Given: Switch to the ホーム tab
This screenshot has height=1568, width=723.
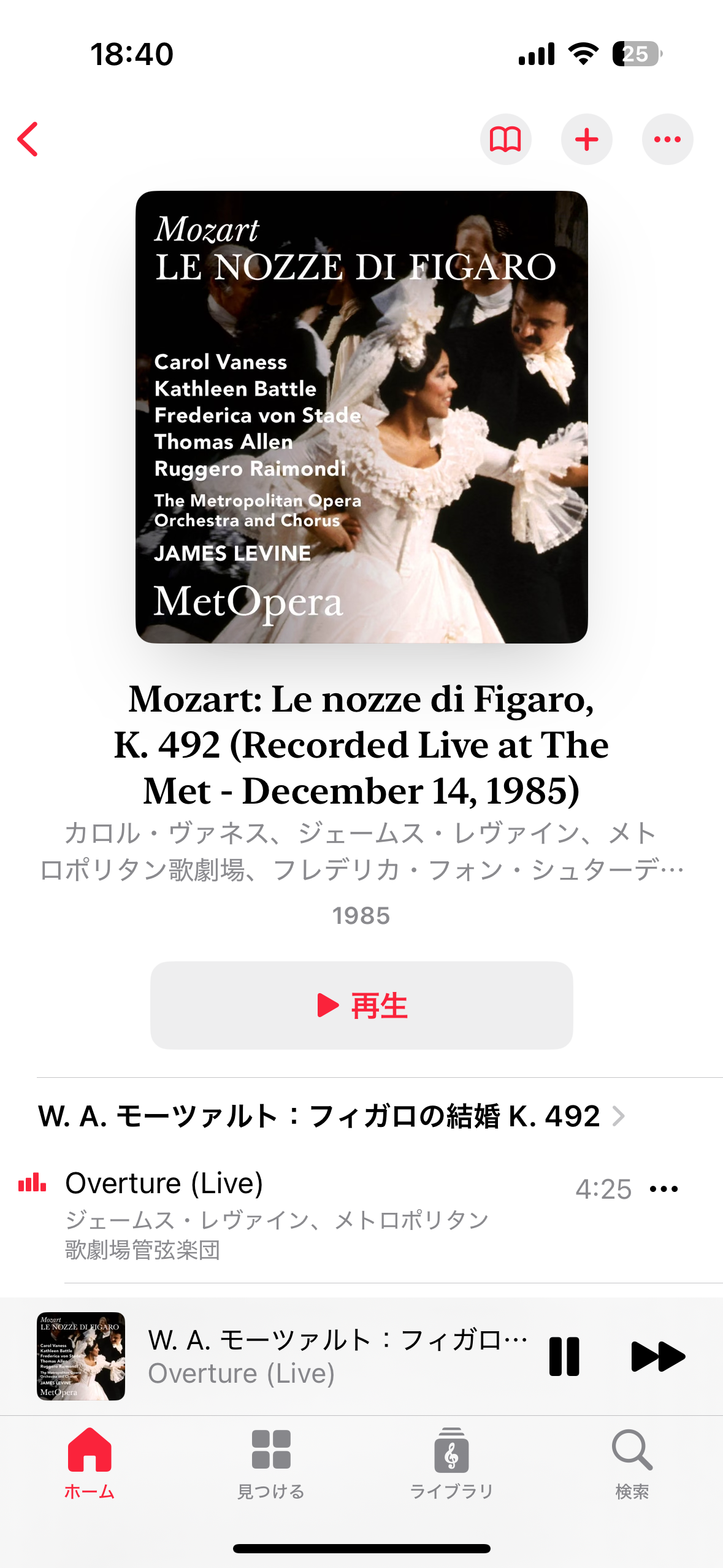Looking at the screenshot, I should [x=90, y=1463].
